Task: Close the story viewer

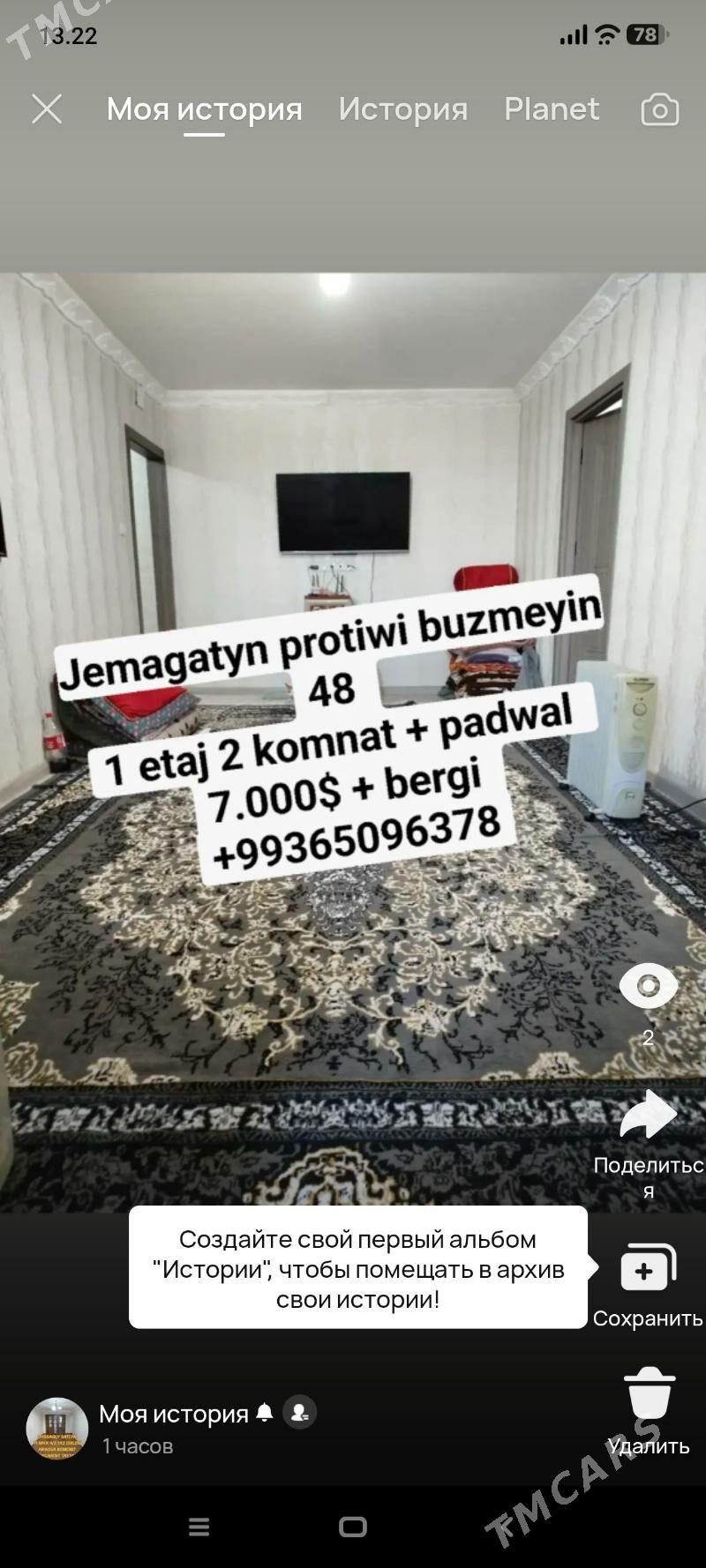Action: (x=47, y=109)
